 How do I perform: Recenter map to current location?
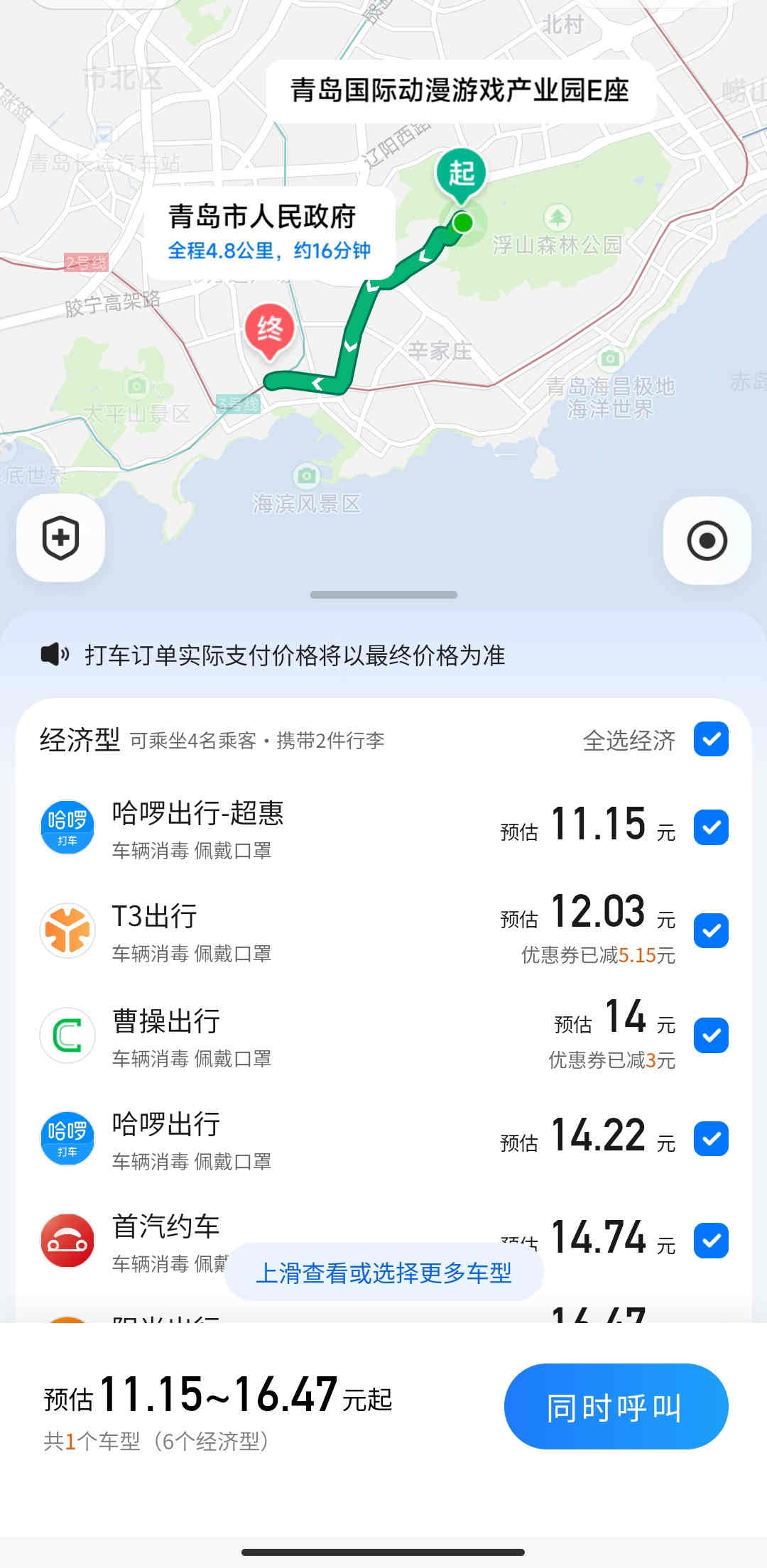(707, 541)
